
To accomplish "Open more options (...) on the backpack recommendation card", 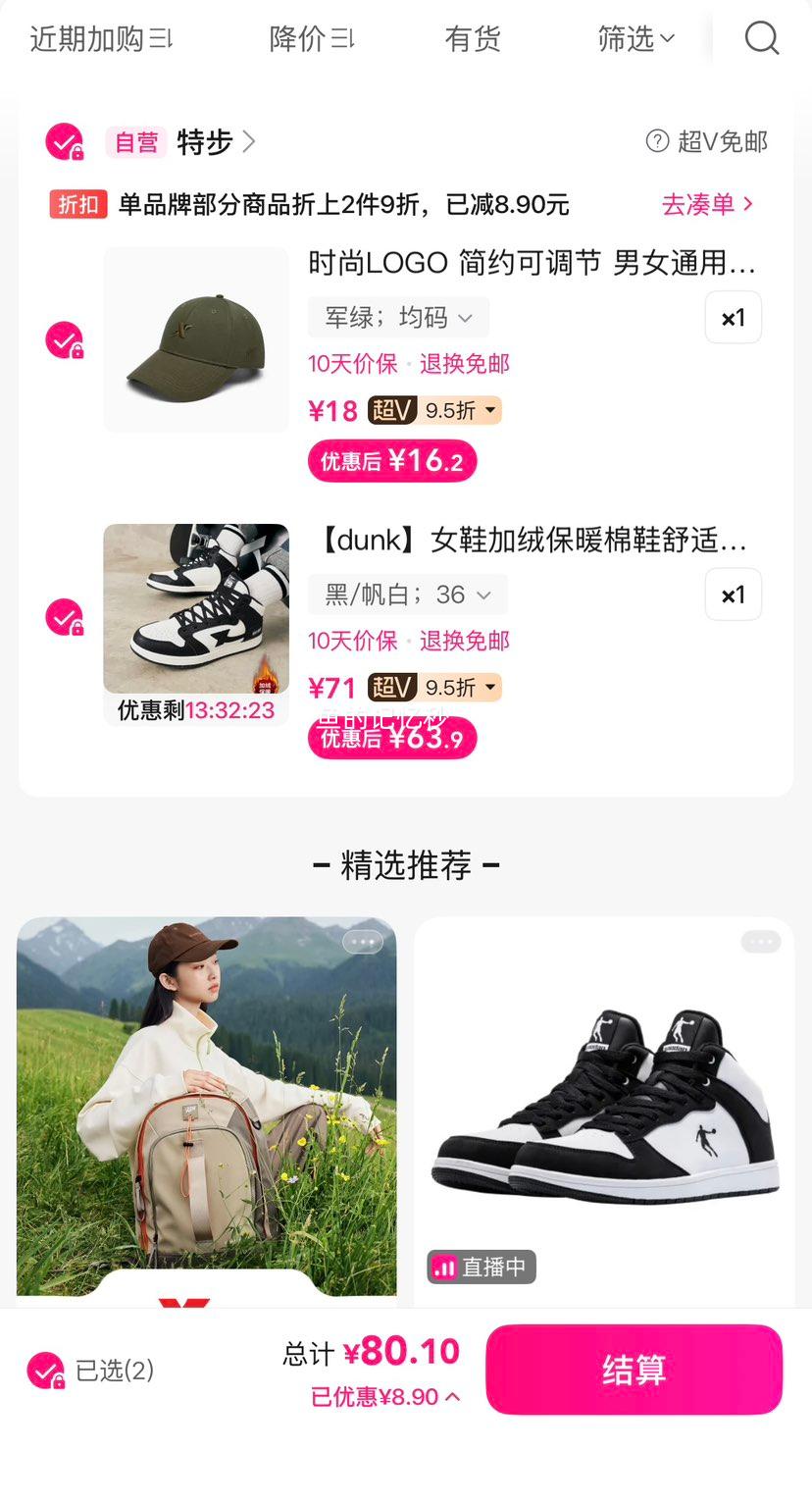I will click(x=362, y=941).
